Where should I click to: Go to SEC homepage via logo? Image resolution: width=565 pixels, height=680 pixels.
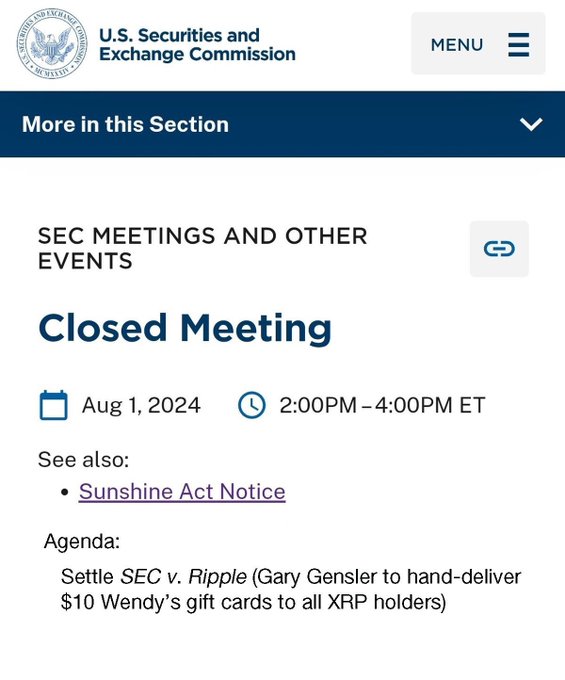click(x=156, y=44)
